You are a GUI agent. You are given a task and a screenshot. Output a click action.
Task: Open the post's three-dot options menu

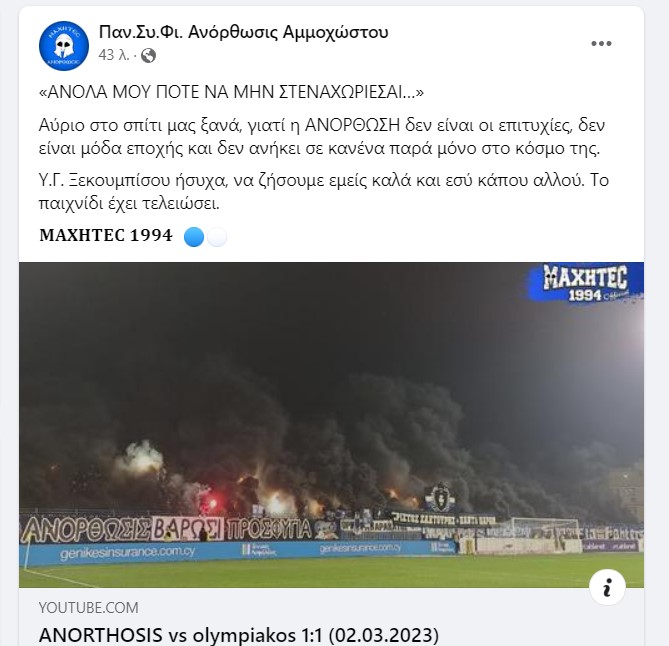[x=601, y=43]
